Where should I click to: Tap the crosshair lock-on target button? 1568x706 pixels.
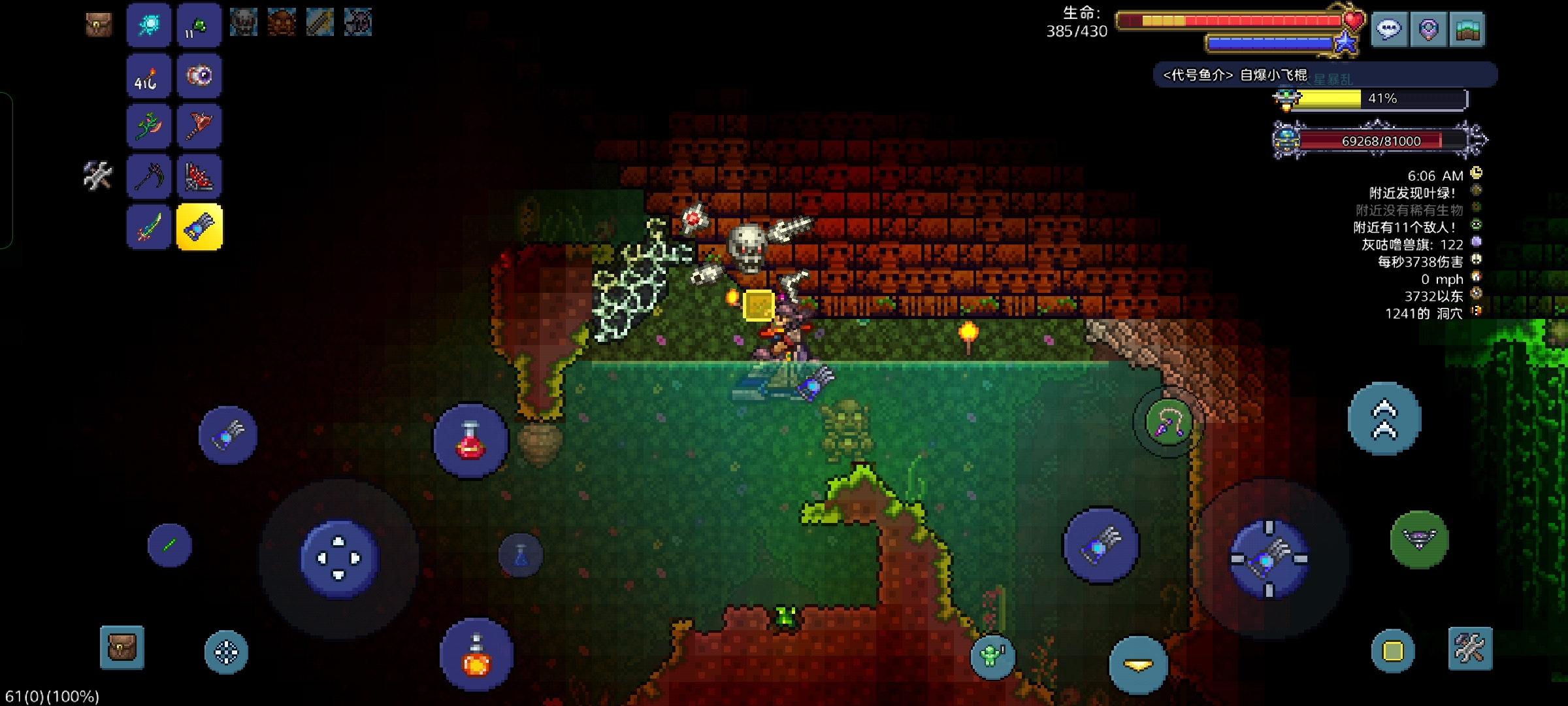coord(226,652)
